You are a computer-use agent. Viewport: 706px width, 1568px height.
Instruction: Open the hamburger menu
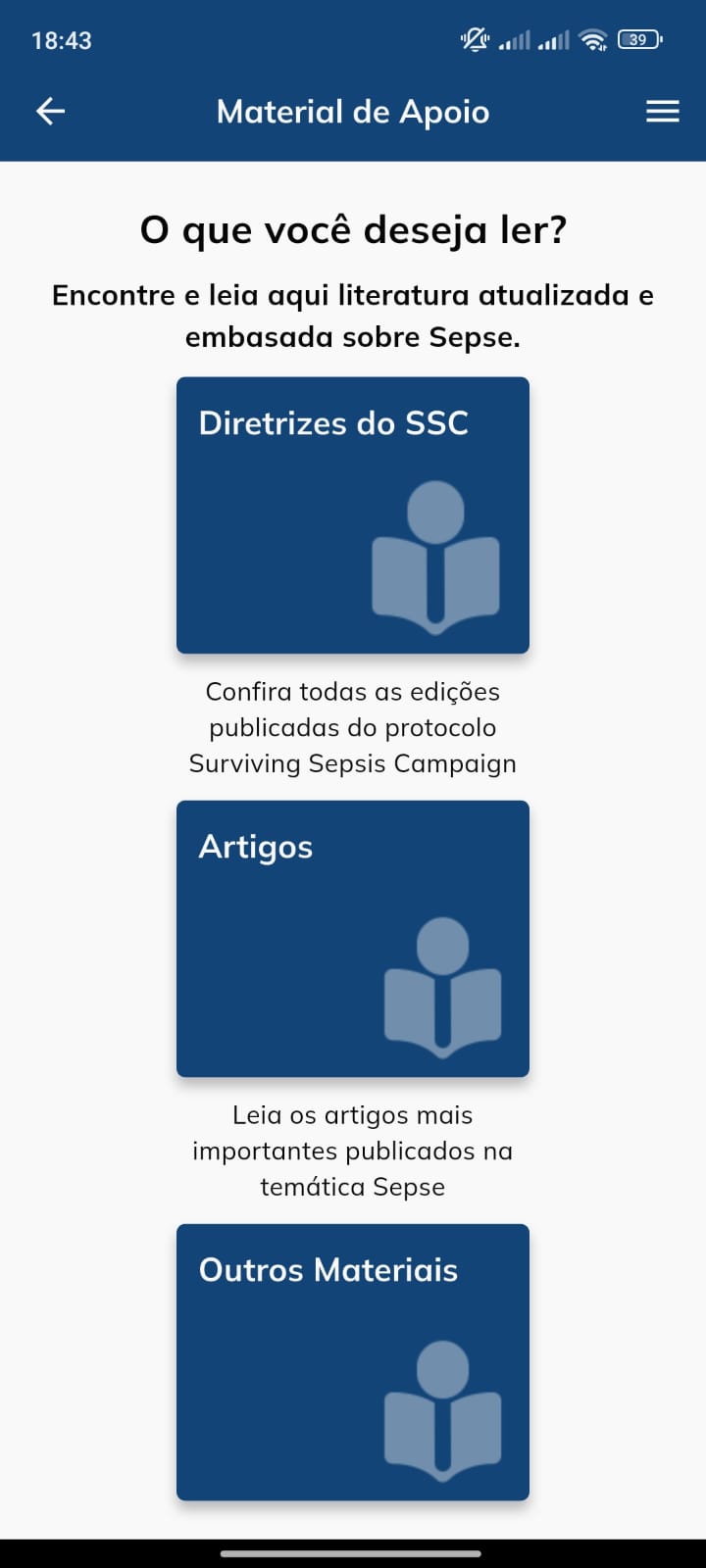pos(663,112)
